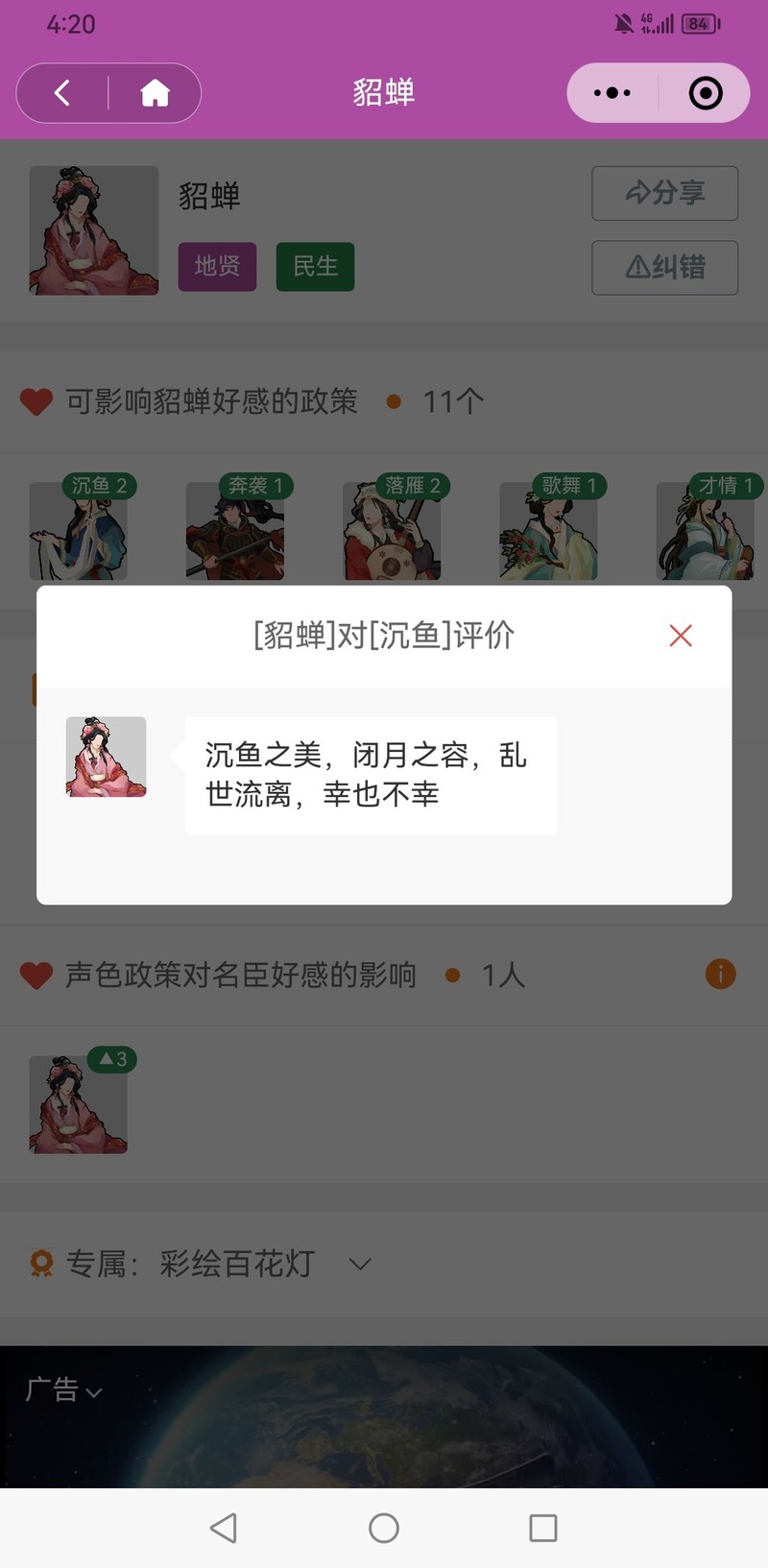Screen dimensions: 768x1568
Task: Close the mini program with the target icon
Action: click(706, 93)
